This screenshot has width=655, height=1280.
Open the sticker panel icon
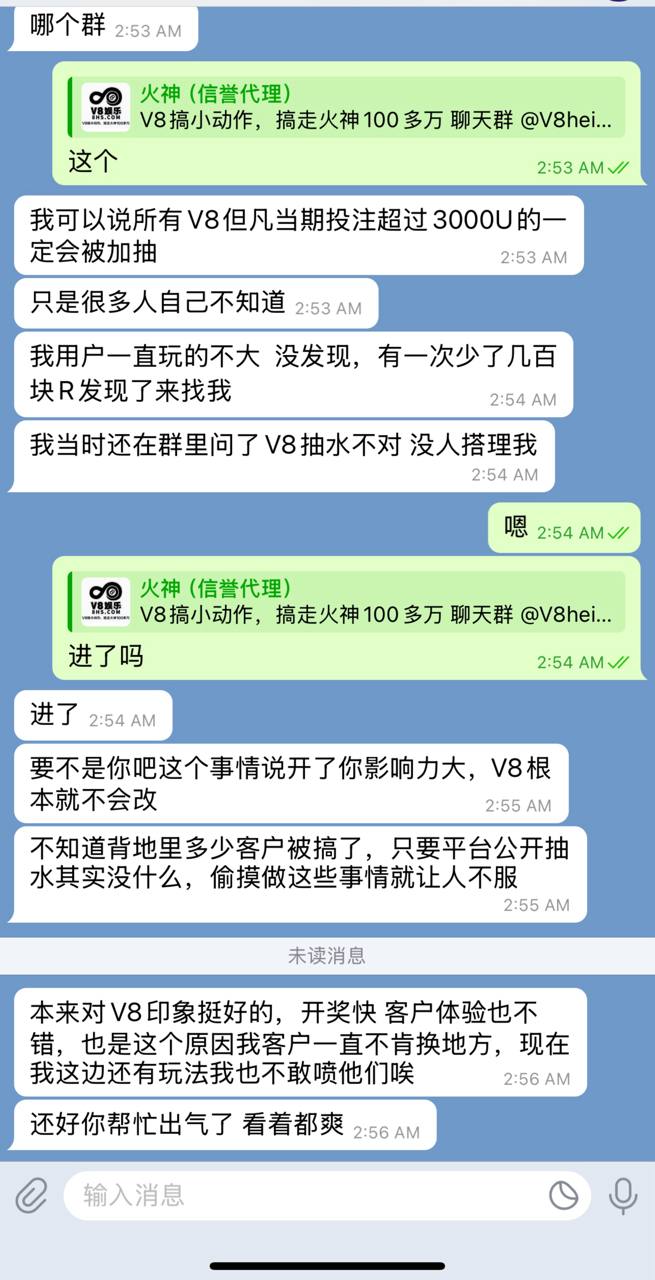coord(563,1195)
